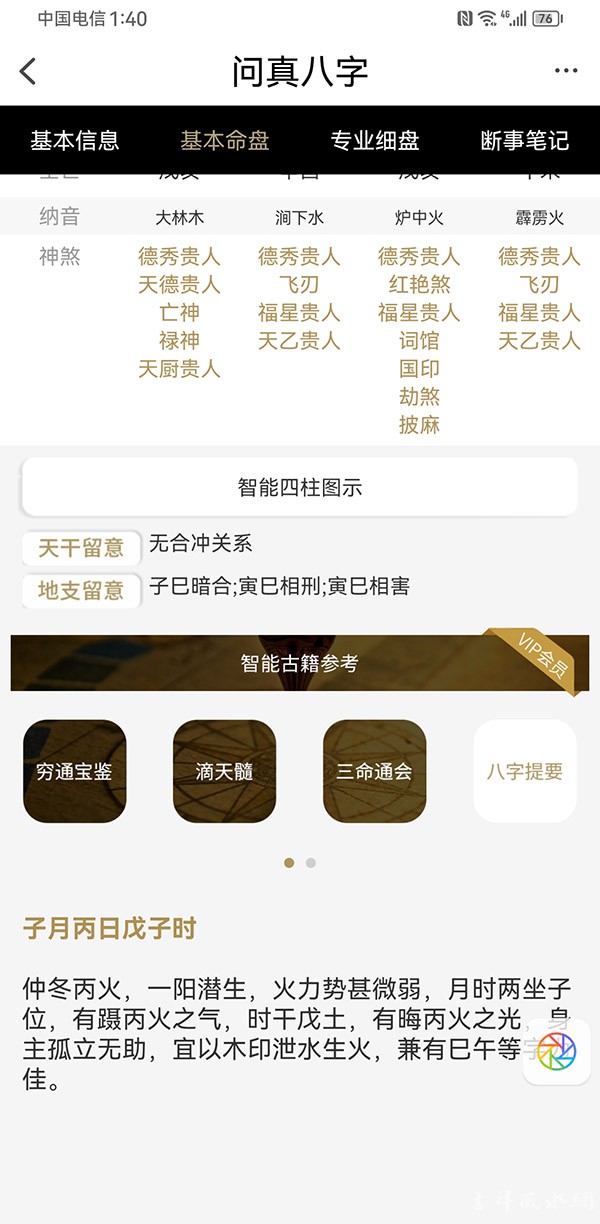Switch to the 专业细盘 tab
The height and width of the screenshot is (1224, 600).
(375, 140)
